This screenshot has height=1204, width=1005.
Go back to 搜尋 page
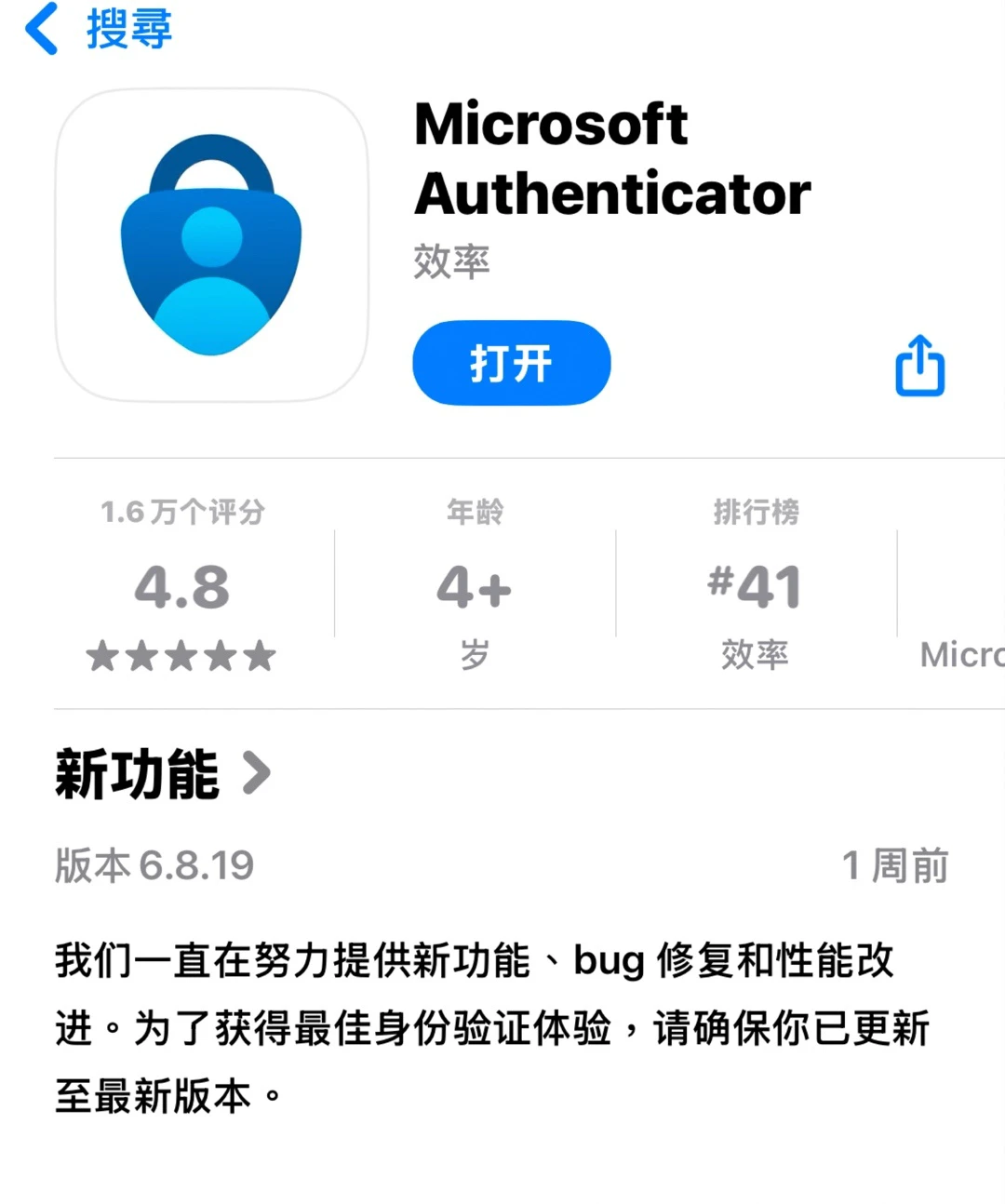point(98,29)
